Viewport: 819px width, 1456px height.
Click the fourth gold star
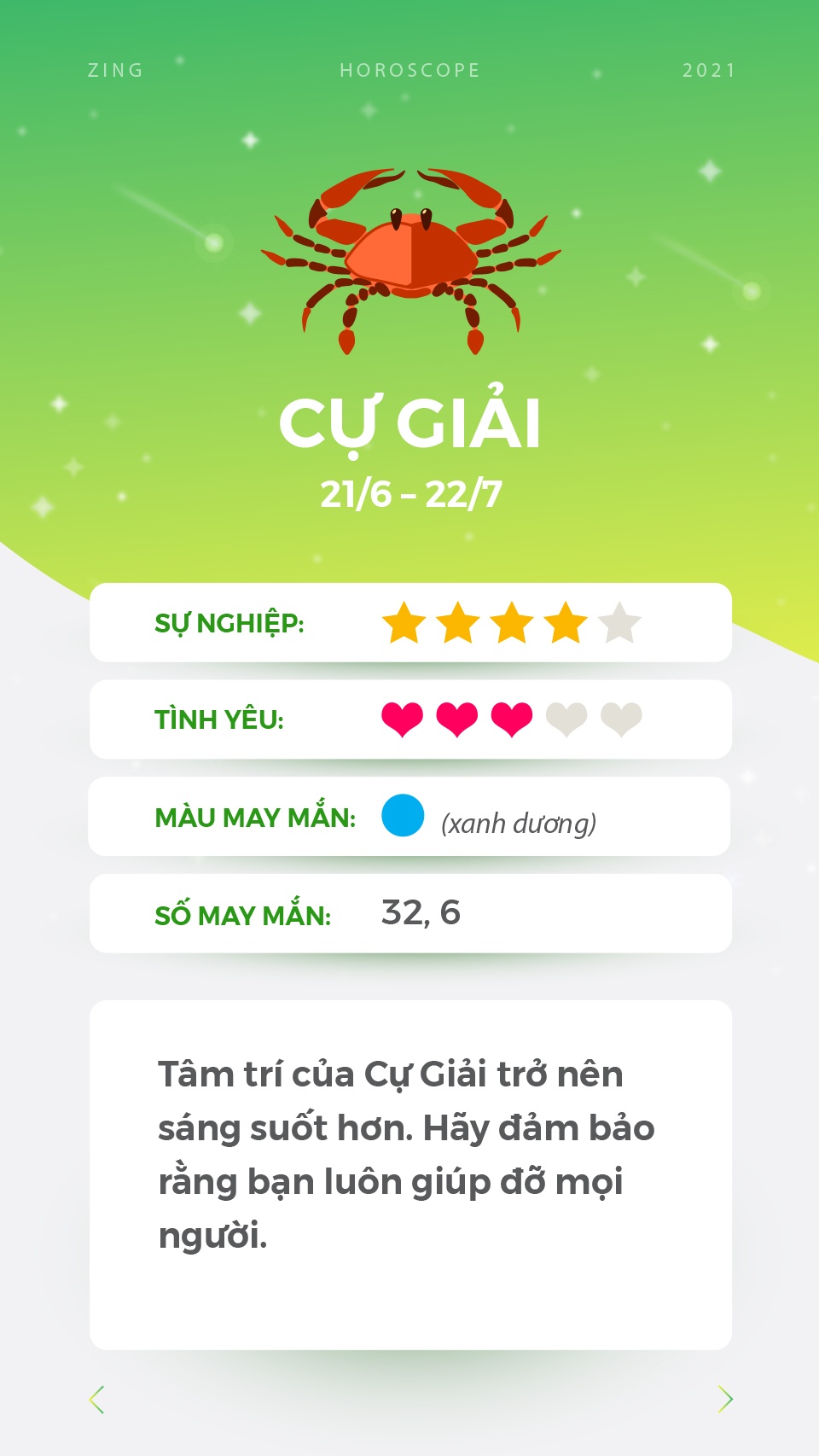(563, 622)
